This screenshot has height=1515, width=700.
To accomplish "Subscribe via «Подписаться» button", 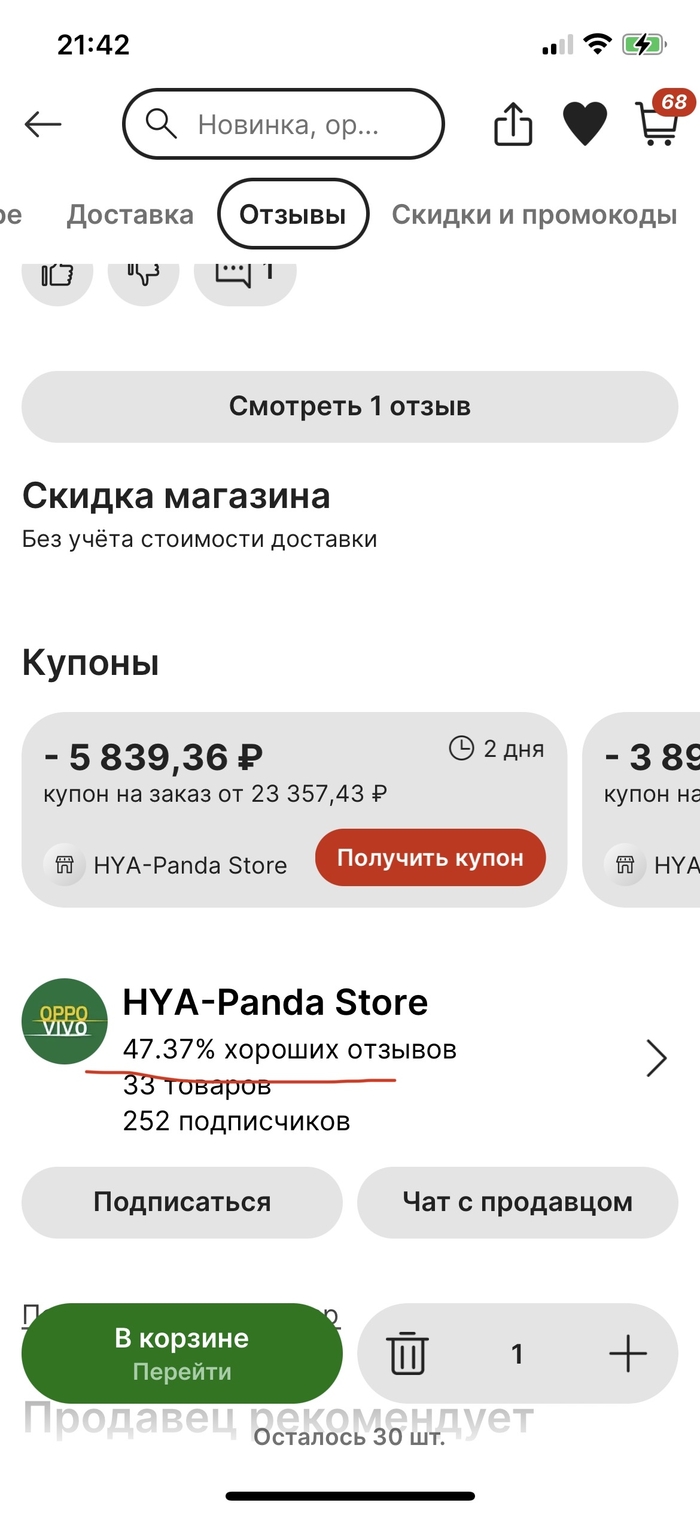I will click(x=182, y=1201).
